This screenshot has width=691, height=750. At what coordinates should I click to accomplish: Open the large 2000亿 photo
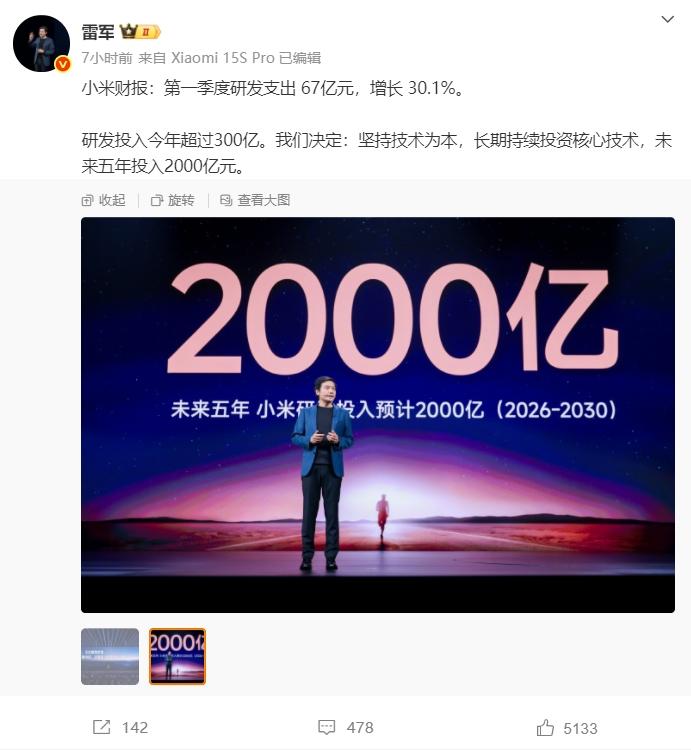(377, 414)
